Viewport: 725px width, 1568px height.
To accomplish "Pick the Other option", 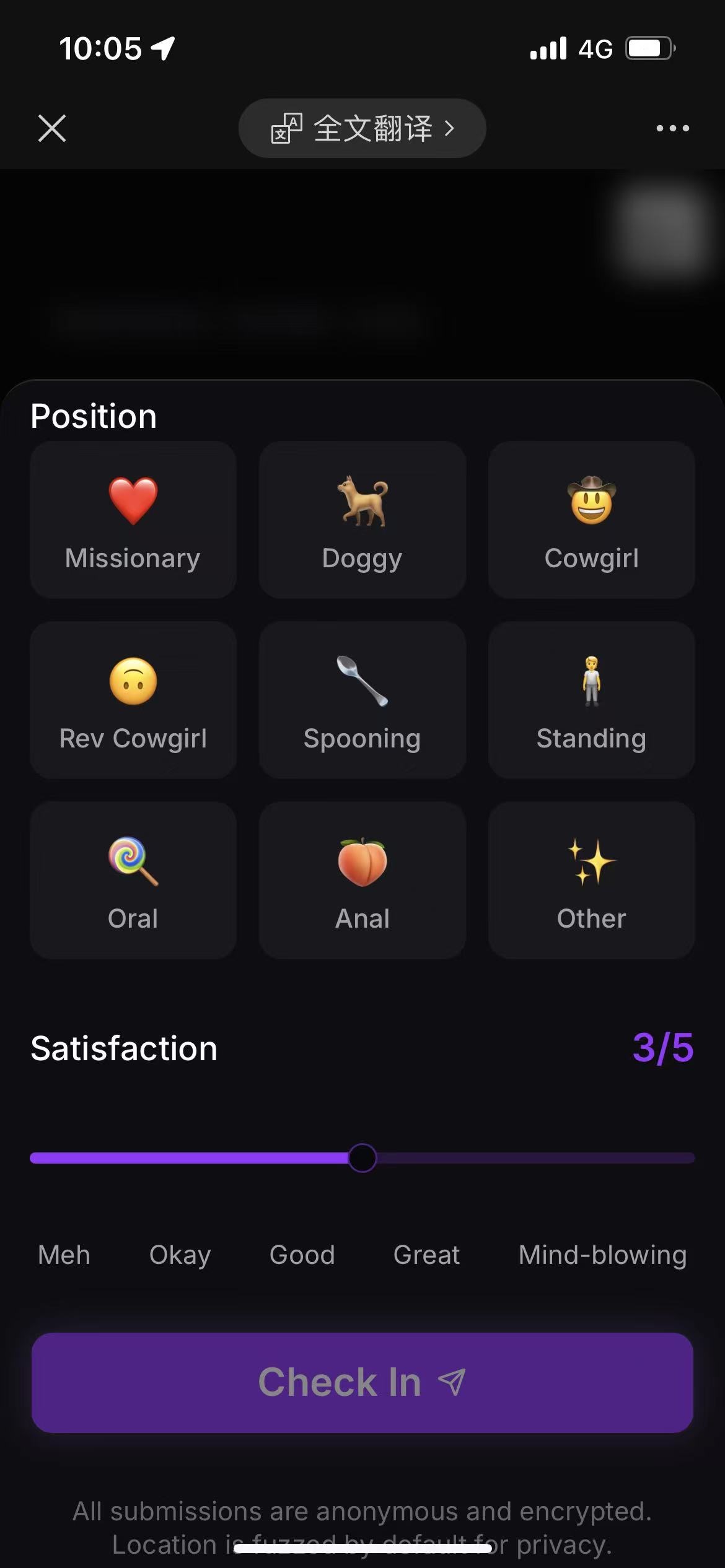I will (591, 880).
